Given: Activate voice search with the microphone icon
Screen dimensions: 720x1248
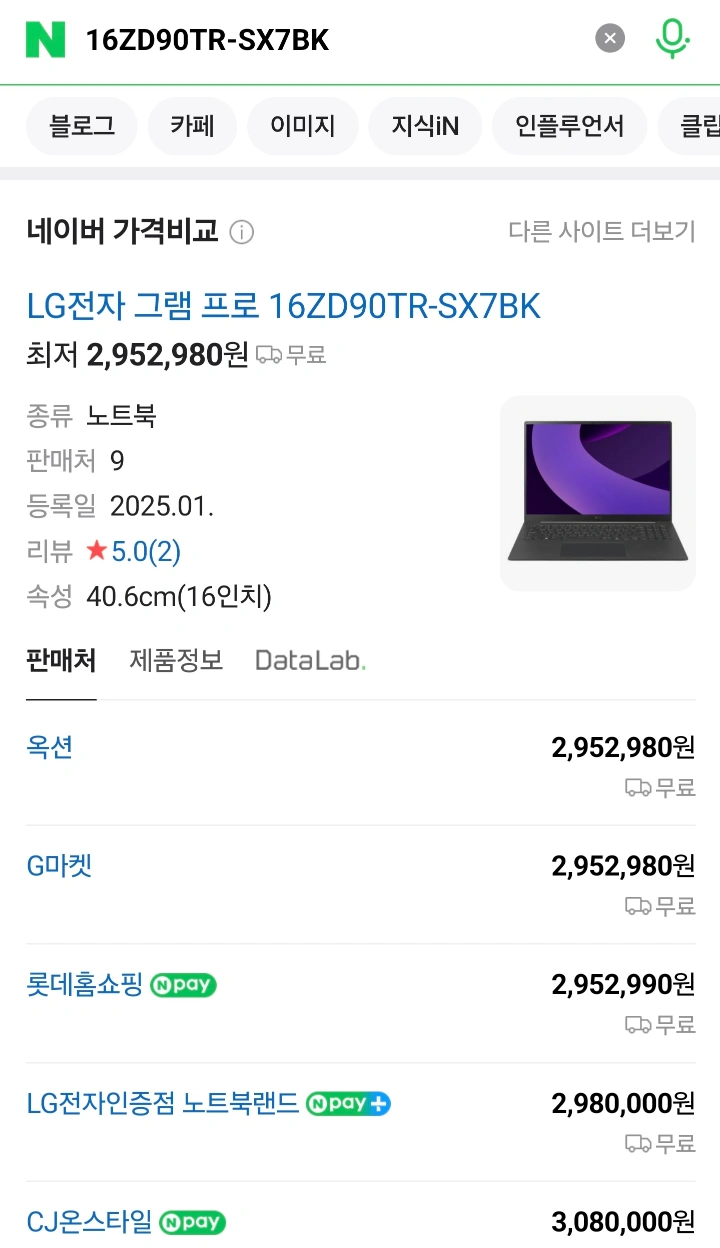Looking at the screenshot, I should [672, 38].
